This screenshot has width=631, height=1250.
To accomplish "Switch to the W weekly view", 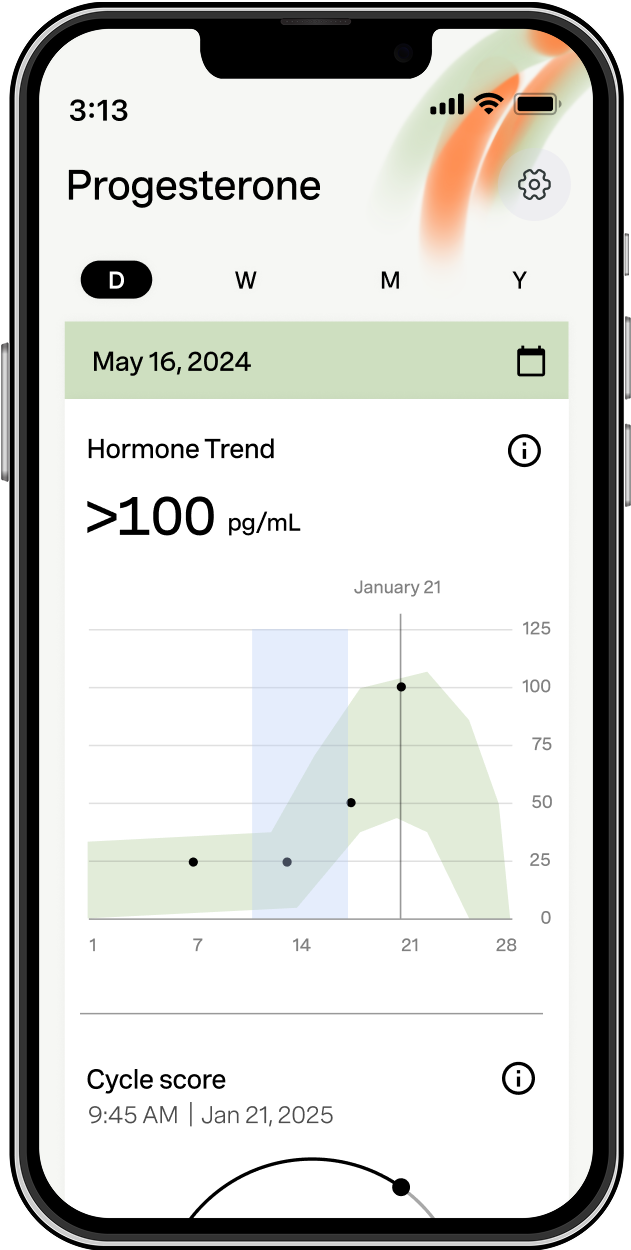I will click(x=246, y=281).
